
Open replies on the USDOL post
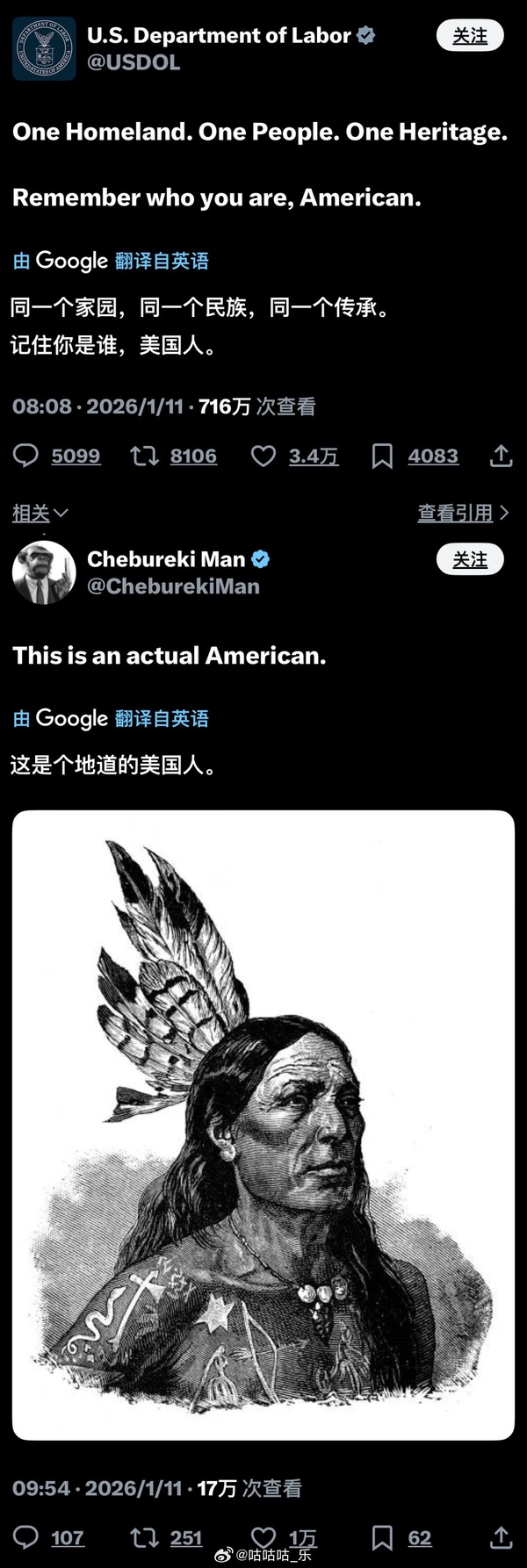click(x=26, y=455)
